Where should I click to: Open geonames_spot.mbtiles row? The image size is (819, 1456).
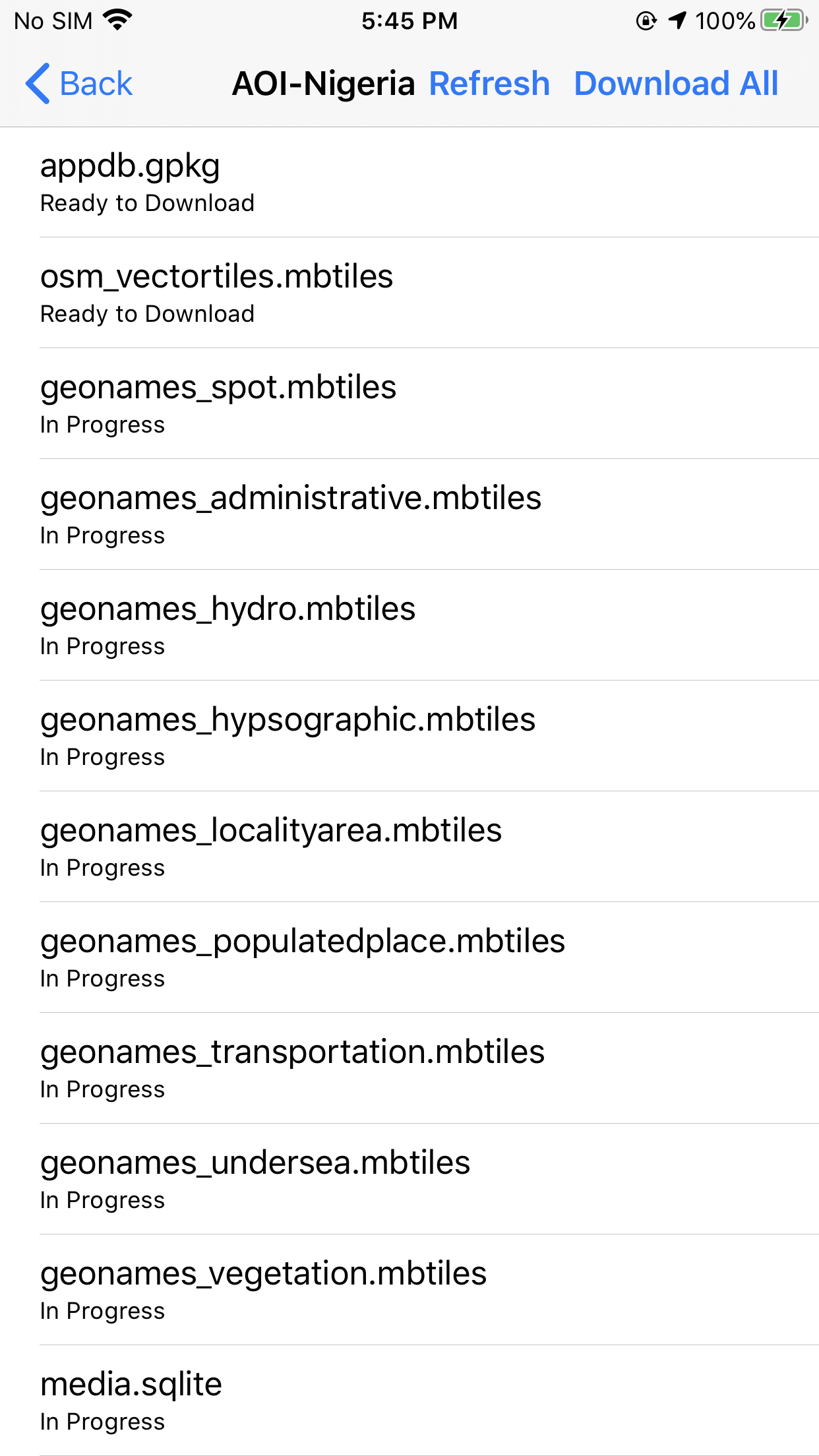[x=409, y=404]
